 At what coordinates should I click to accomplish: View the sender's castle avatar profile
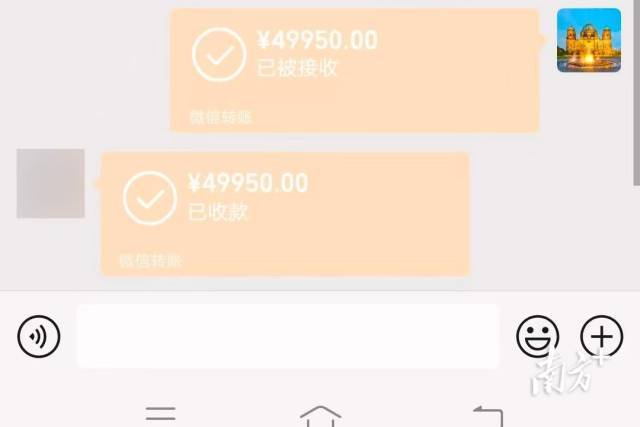point(588,40)
